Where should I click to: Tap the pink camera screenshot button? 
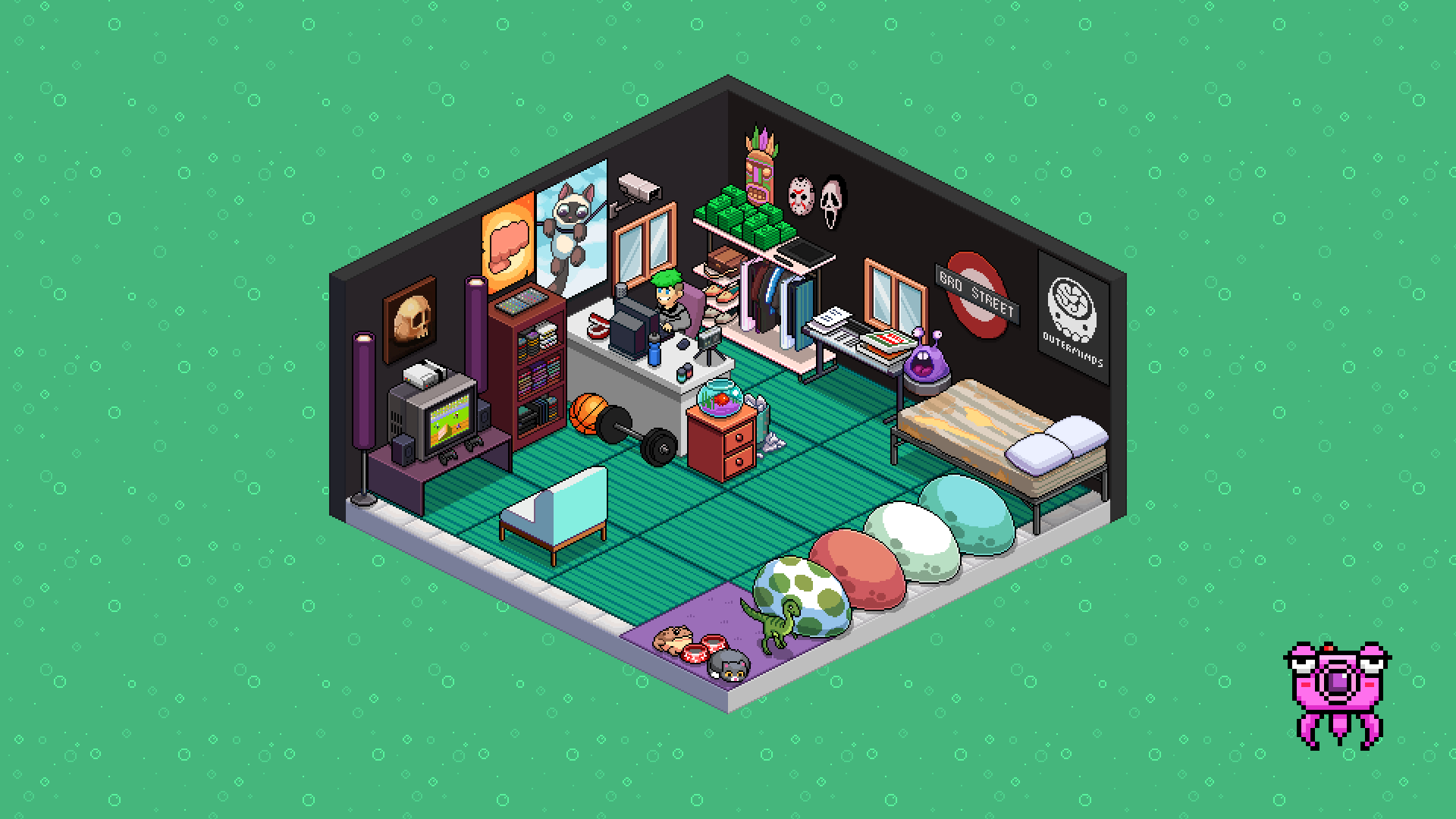(1337, 690)
